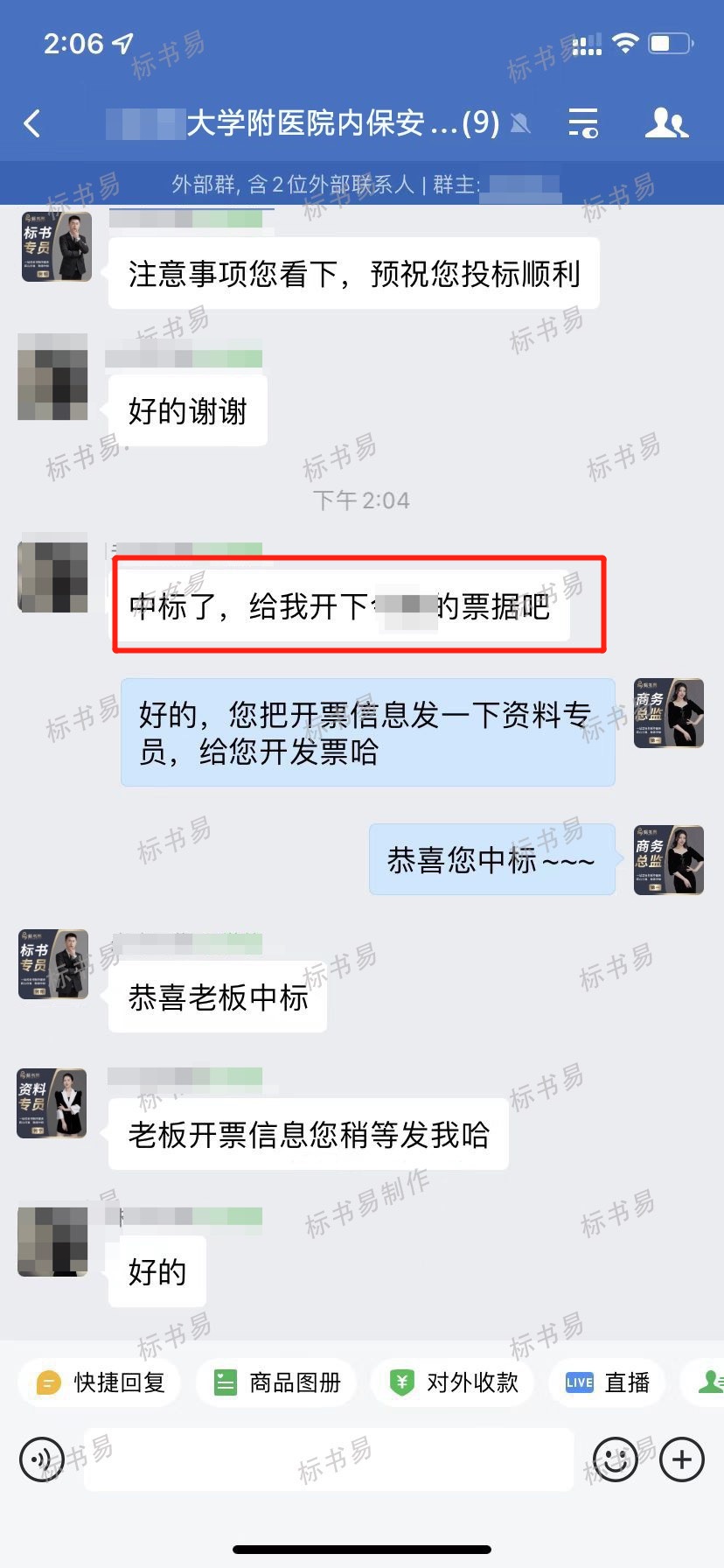Open the plus attachments menu
This screenshot has height=1568, width=724.
click(682, 1459)
